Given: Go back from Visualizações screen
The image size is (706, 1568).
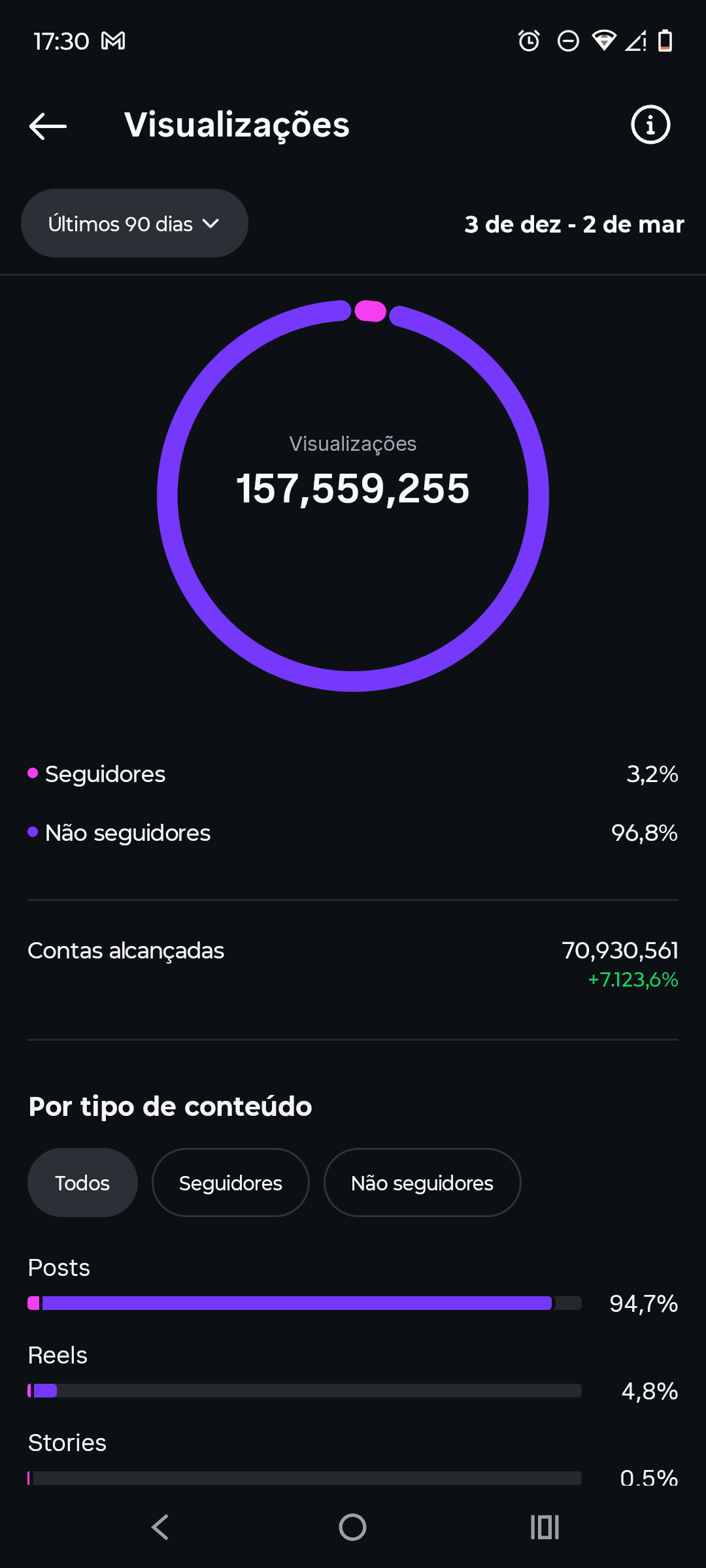Looking at the screenshot, I should [x=48, y=125].
